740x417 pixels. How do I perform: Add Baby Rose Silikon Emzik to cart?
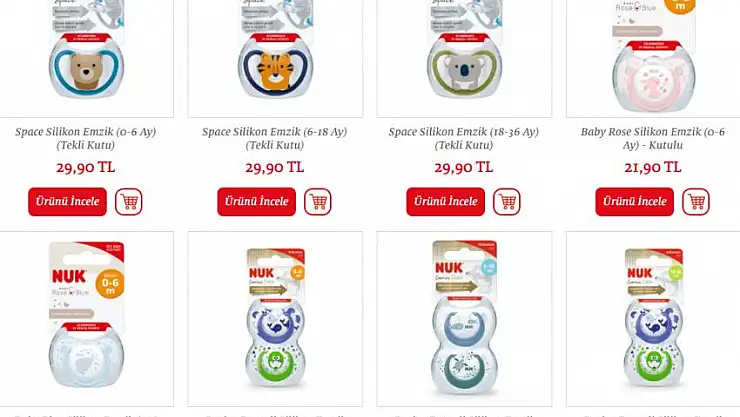tap(696, 202)
